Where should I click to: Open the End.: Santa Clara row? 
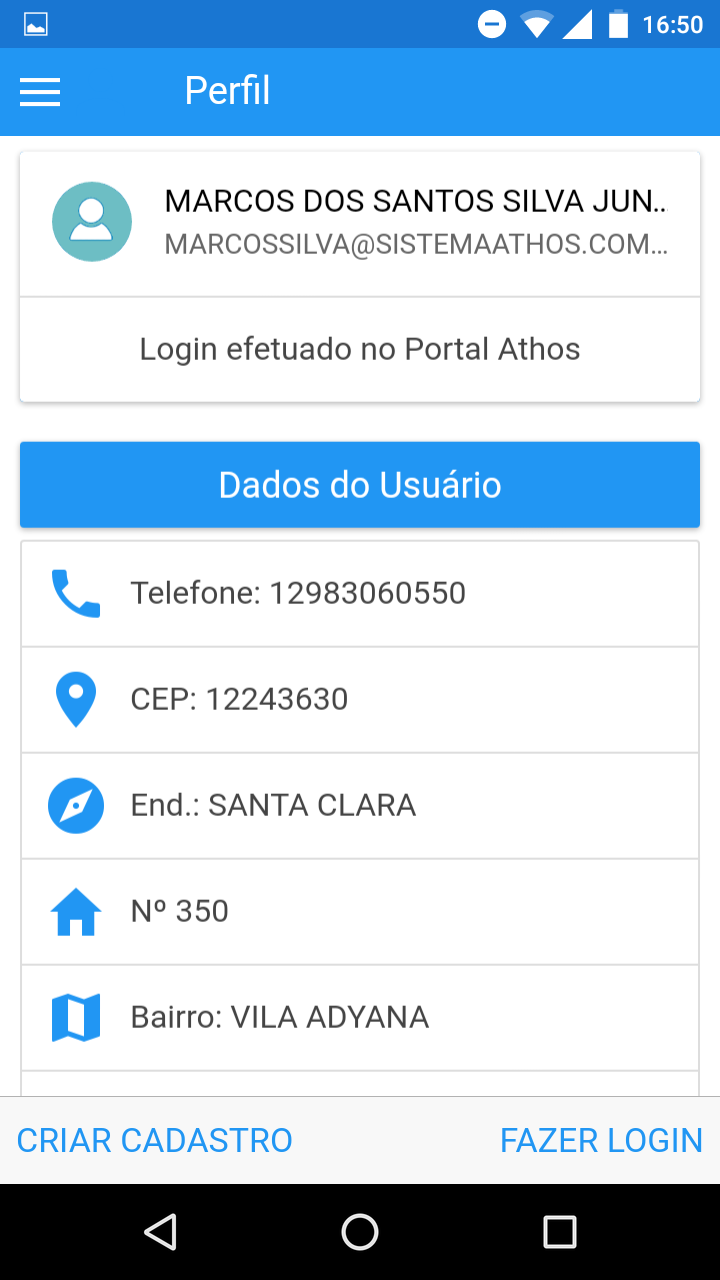coord(360,806)
